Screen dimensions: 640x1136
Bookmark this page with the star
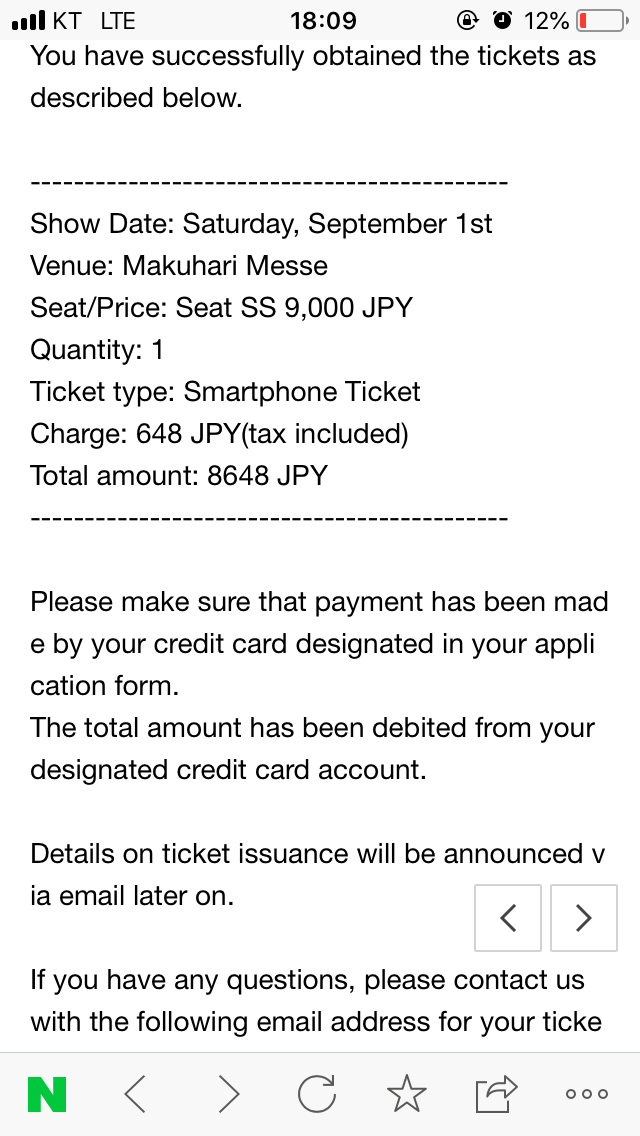[x=407, y=1094]
